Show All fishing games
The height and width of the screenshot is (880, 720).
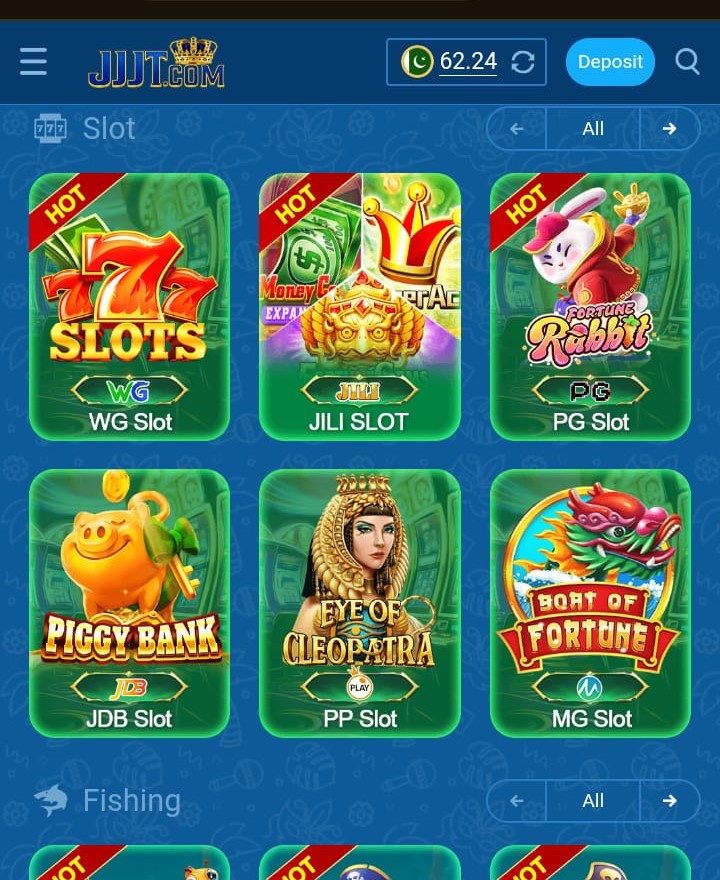click(x=593, y=801)
